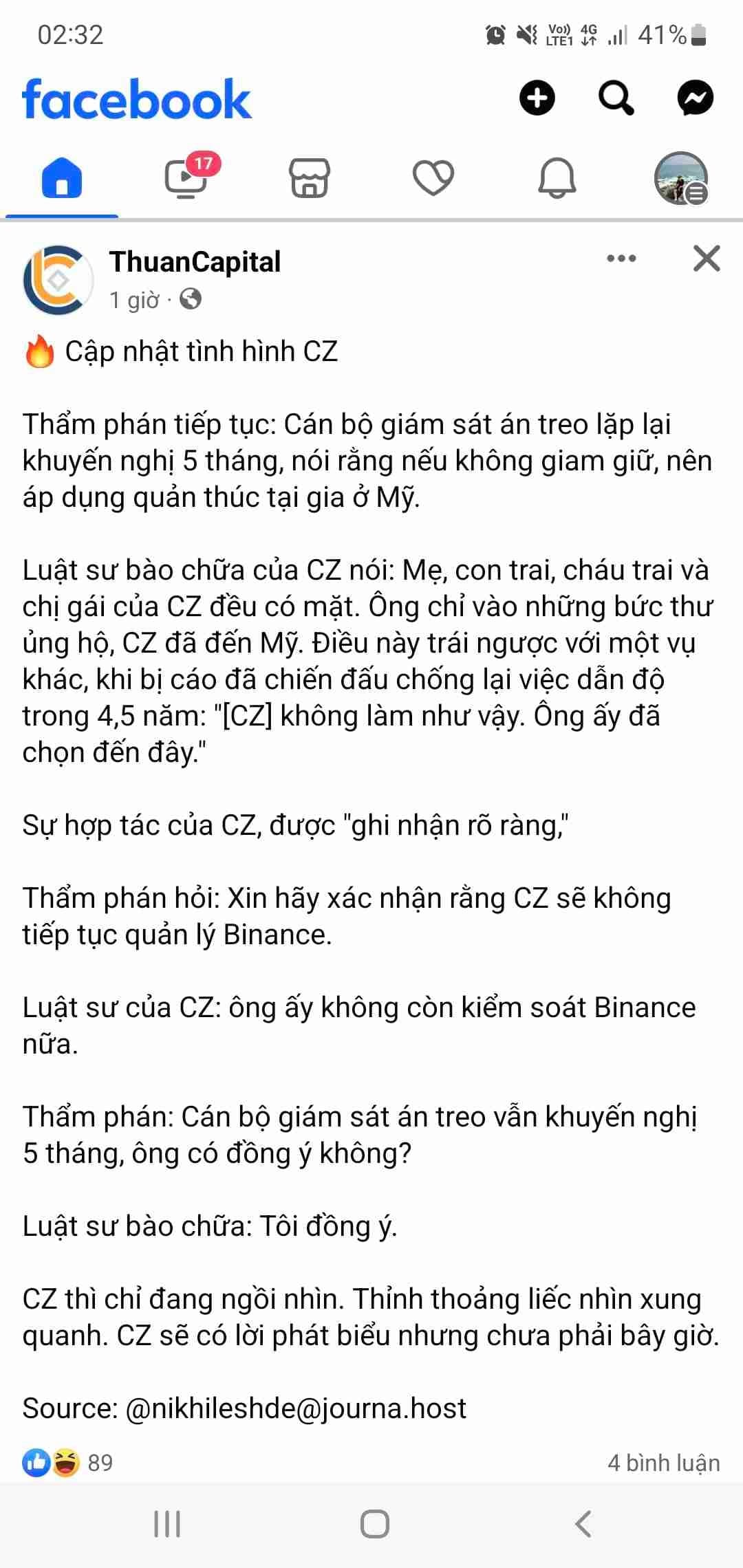Switch to the Marketplace tab
This screenshot has width=743, height=1568.
pyautogui.click(x=309, y=179)
